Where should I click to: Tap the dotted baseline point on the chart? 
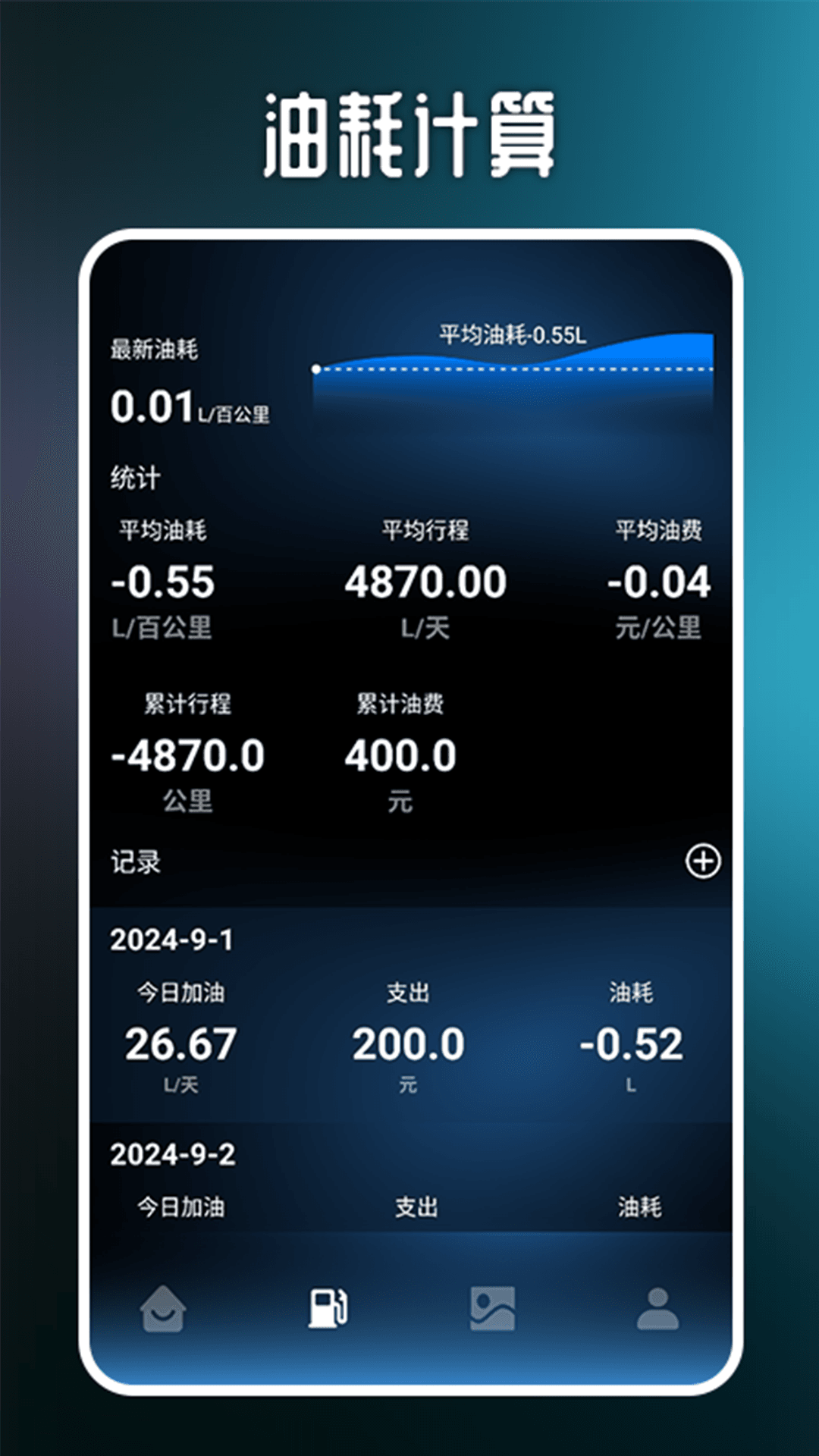point(316,369)
